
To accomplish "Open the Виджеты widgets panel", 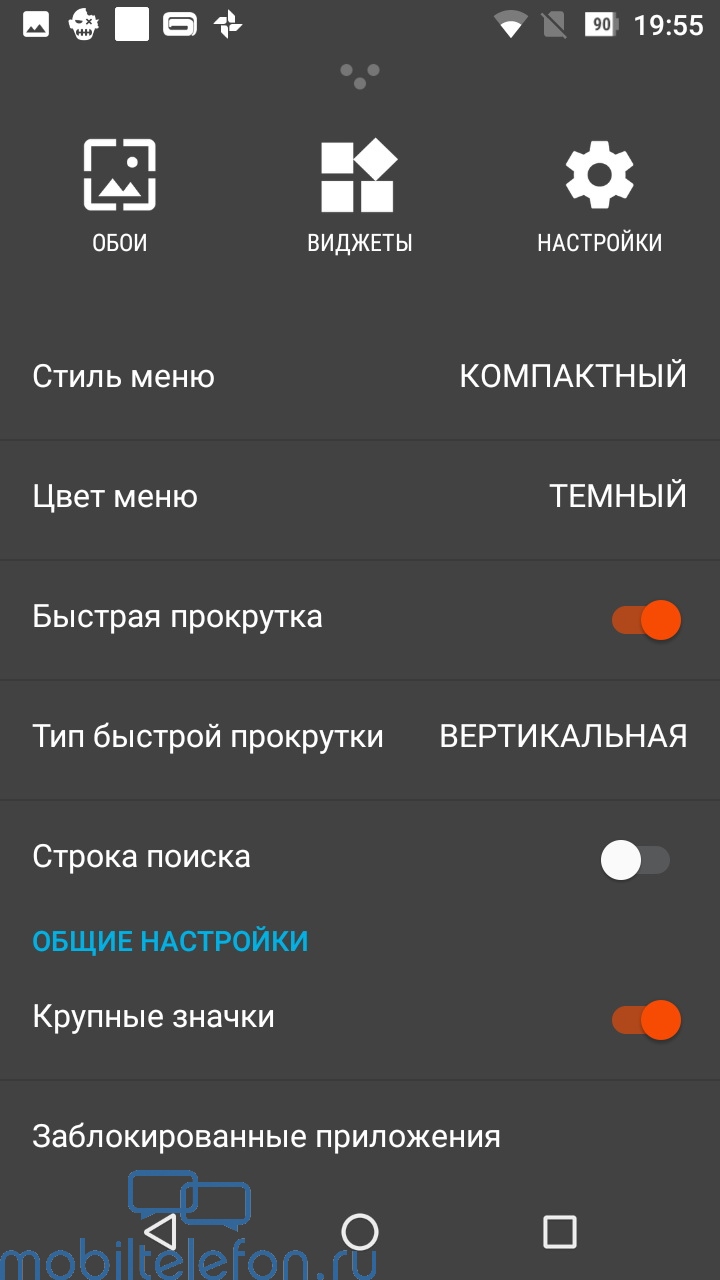I will [360, 196].
